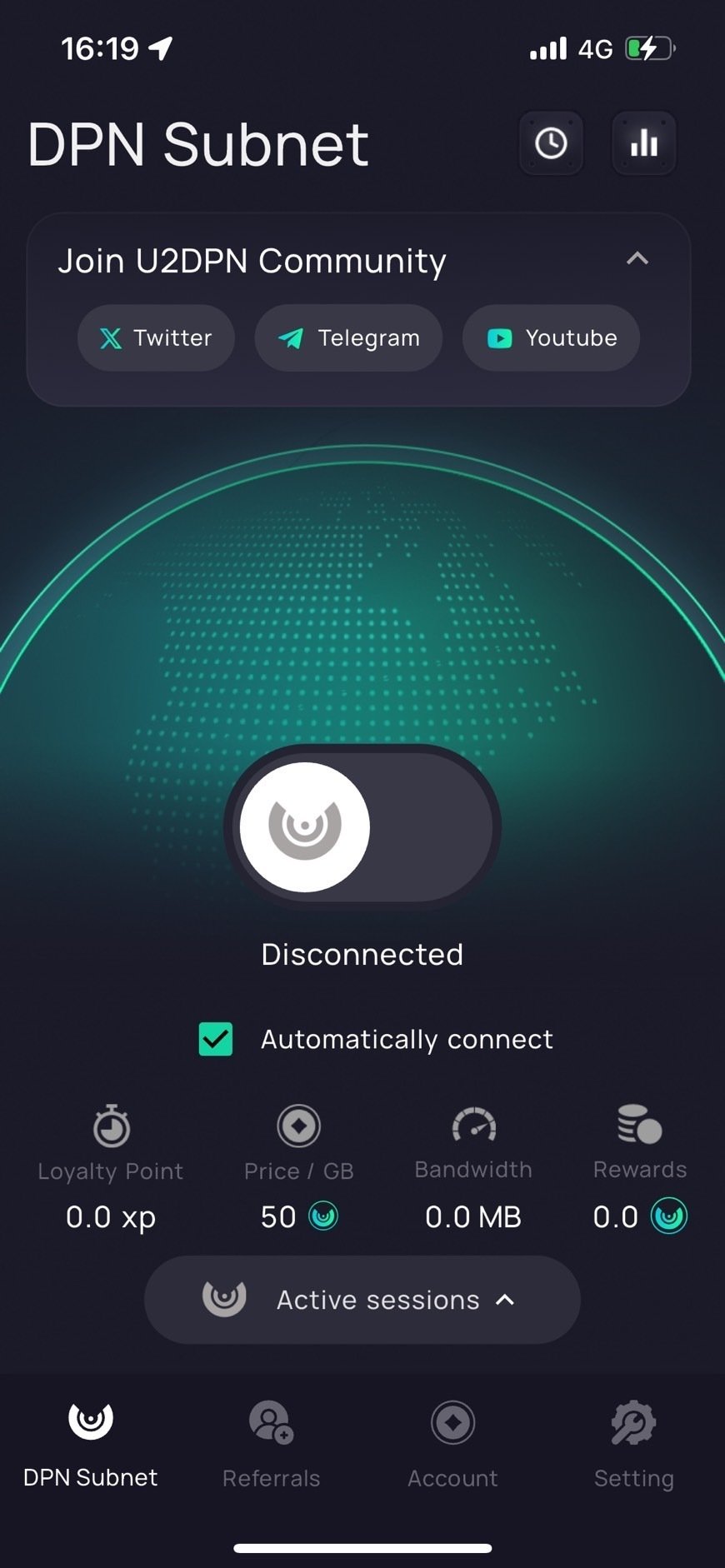Screen dimensions: 725x1568
Task: Toggle the DPN connection switch on
Action: [362, 826]
